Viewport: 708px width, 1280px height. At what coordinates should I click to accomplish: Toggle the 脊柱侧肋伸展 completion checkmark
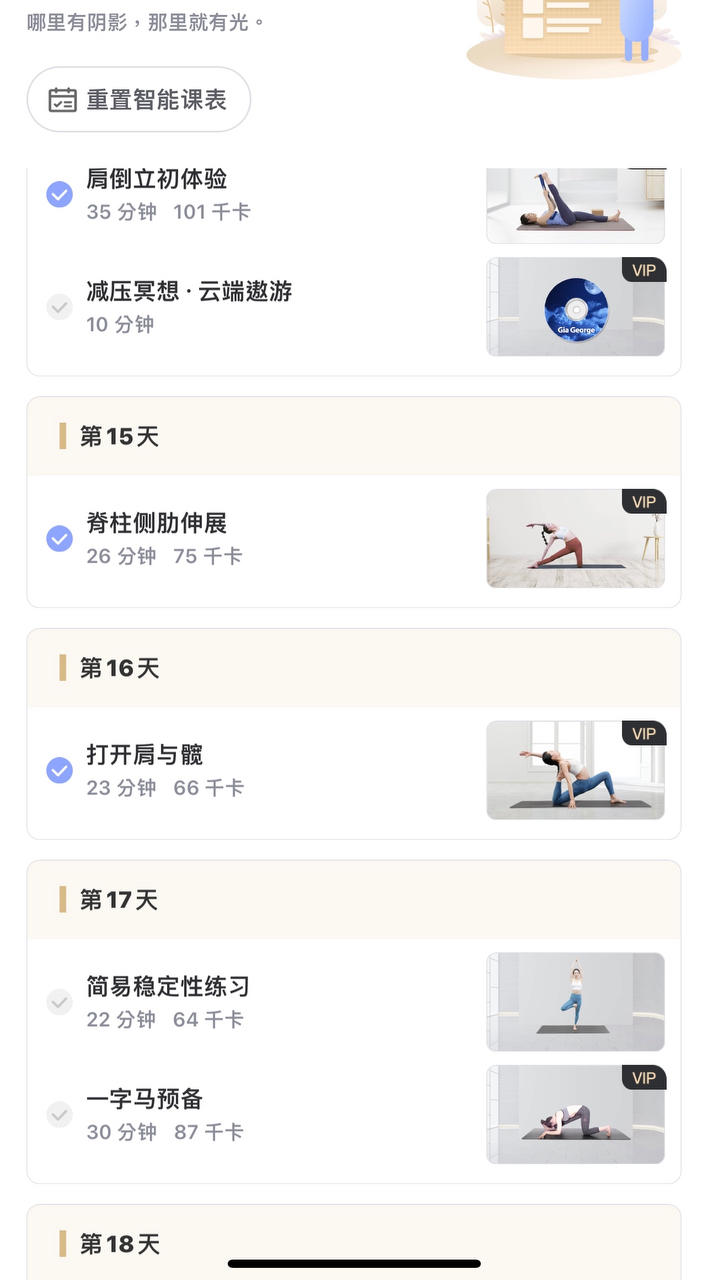point(60,539)
